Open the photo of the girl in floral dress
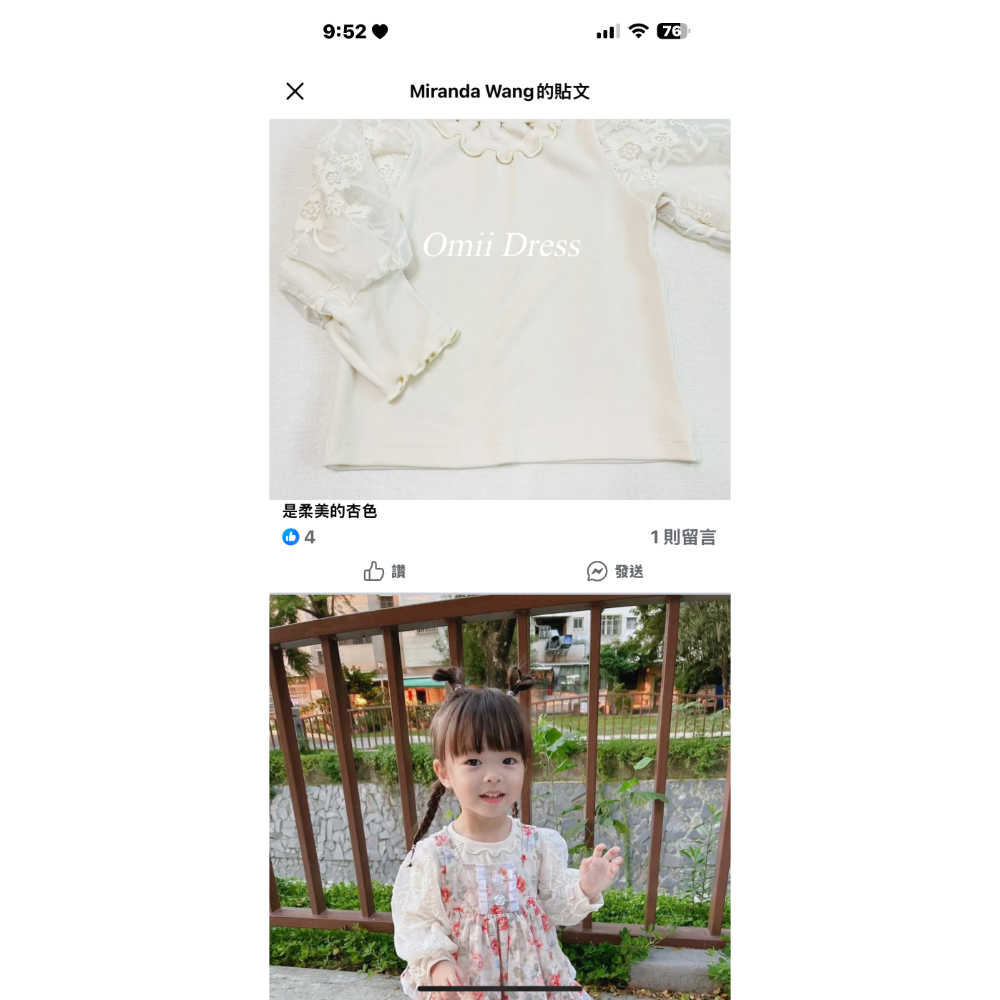Image resolution: width=1000 pixels, height=1000 pixels. pos(500,795)
